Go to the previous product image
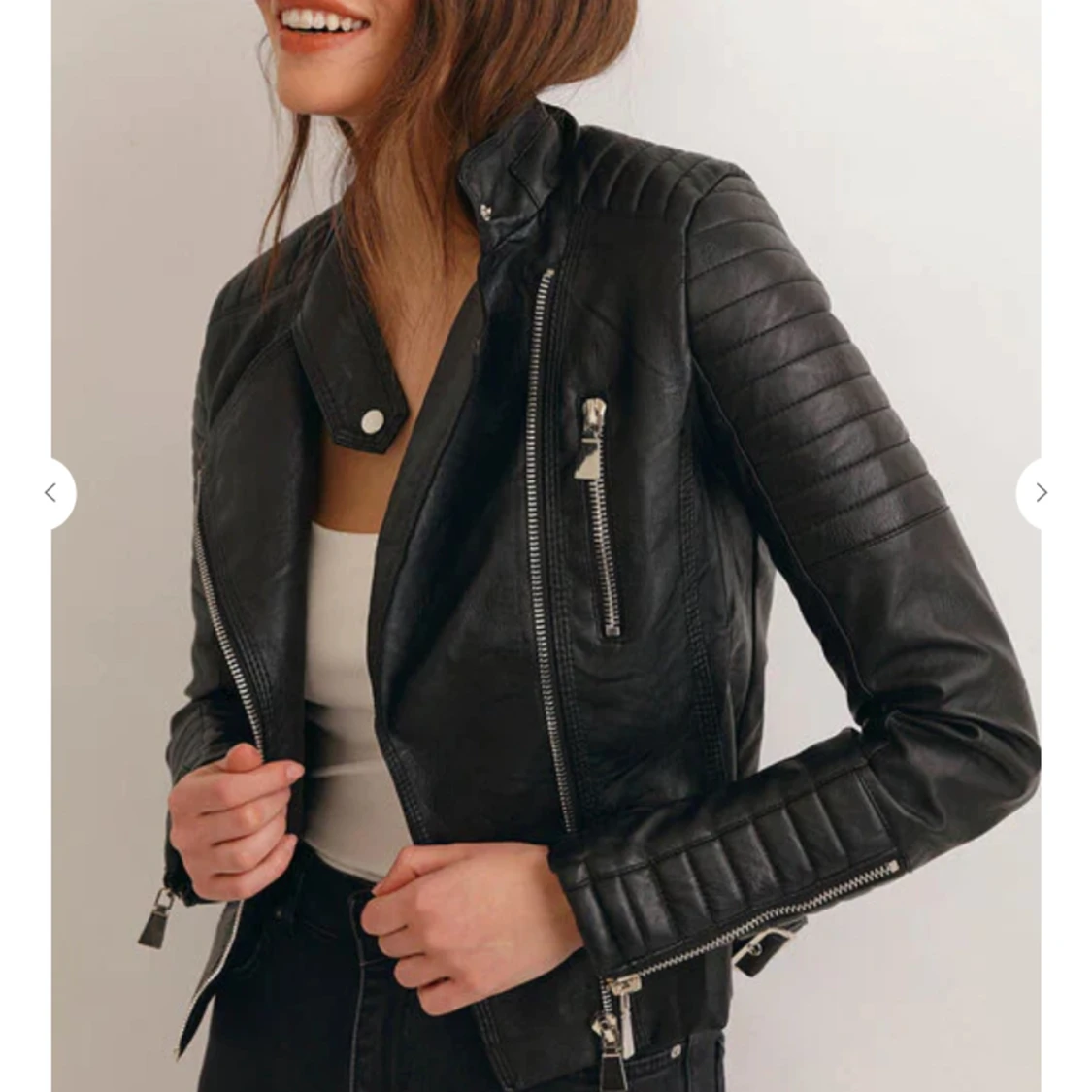This screenshot has width=1092, height=1092. tap(51, 493)
